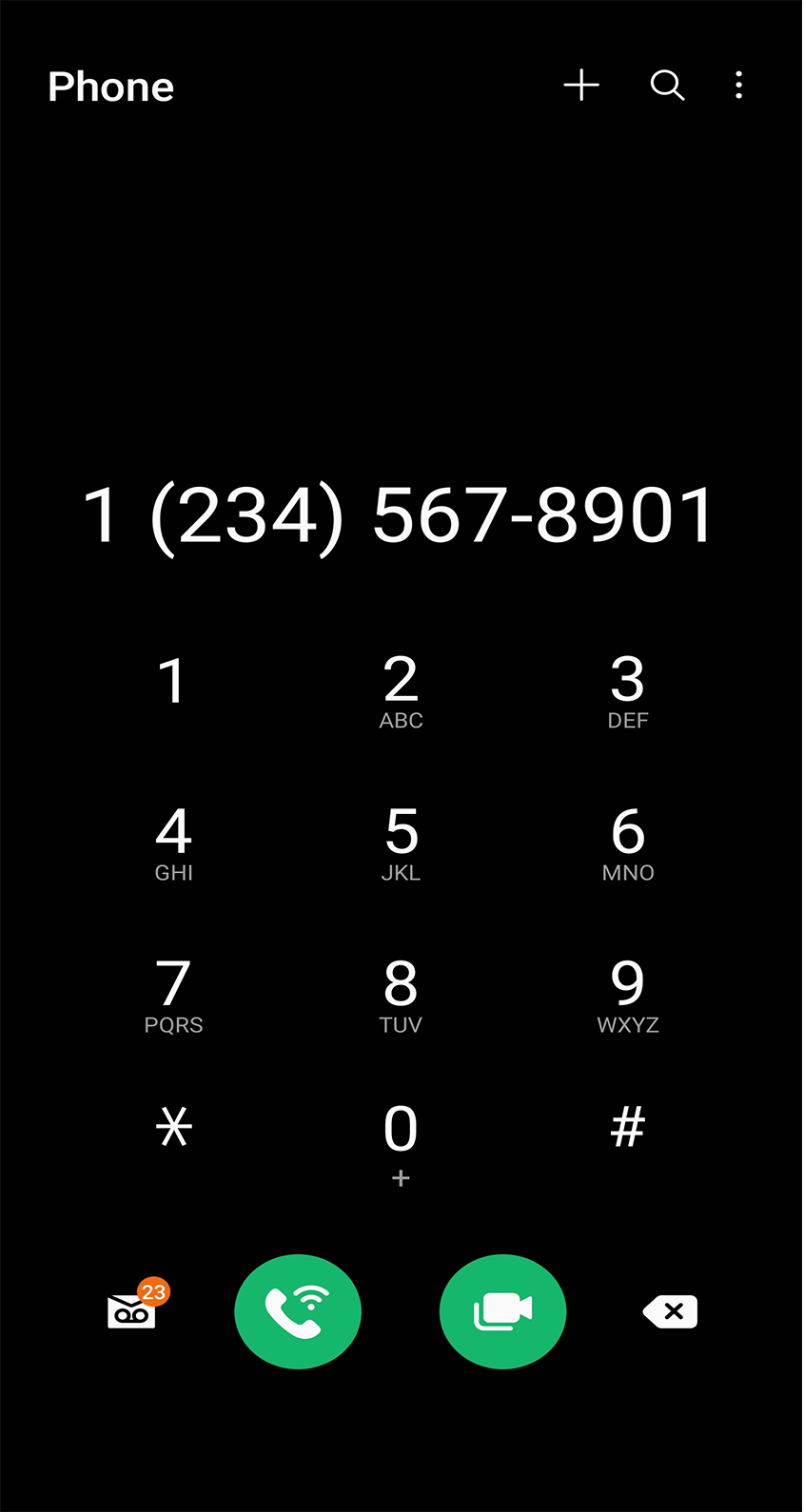Dial the 0 plus key
The image size is (804, 1512).
401,1141
